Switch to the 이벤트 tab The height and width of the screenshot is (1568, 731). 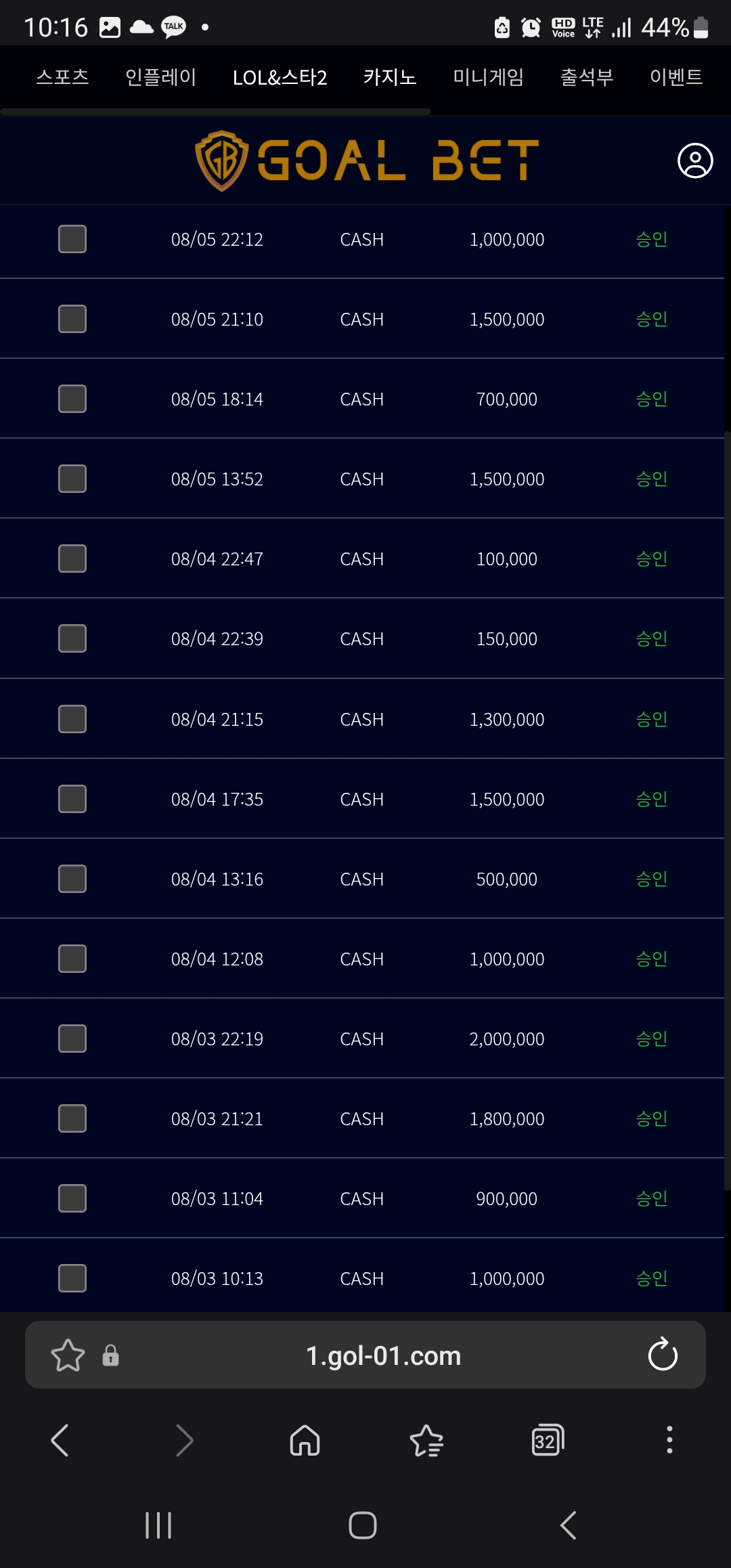676,77
